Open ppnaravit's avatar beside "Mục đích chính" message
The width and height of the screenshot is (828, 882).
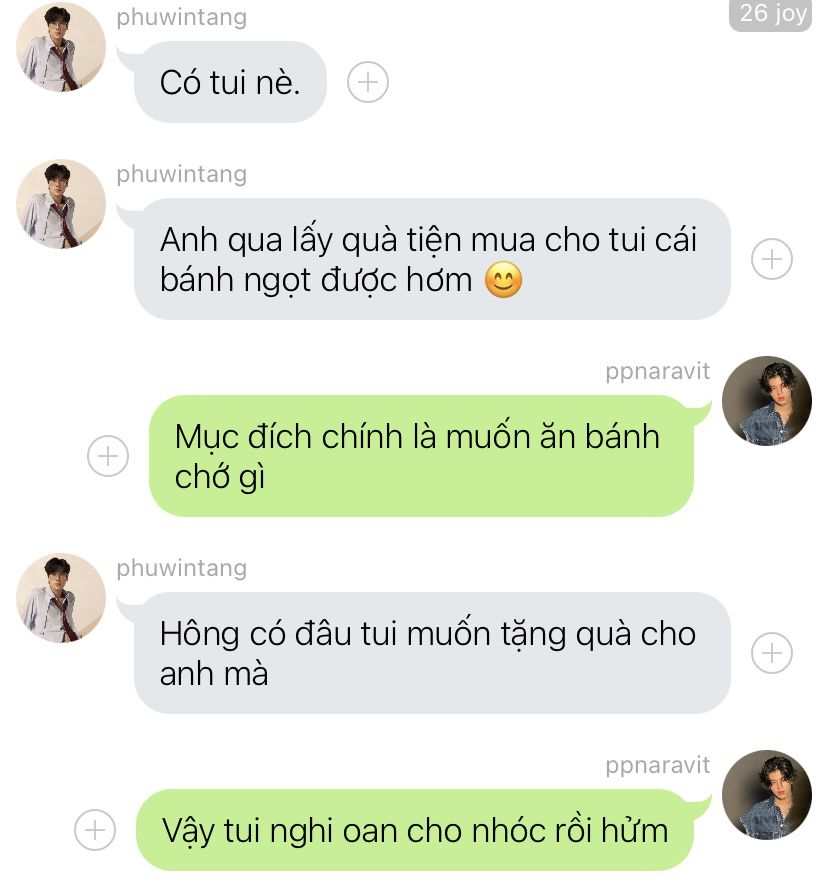point(766,401)
